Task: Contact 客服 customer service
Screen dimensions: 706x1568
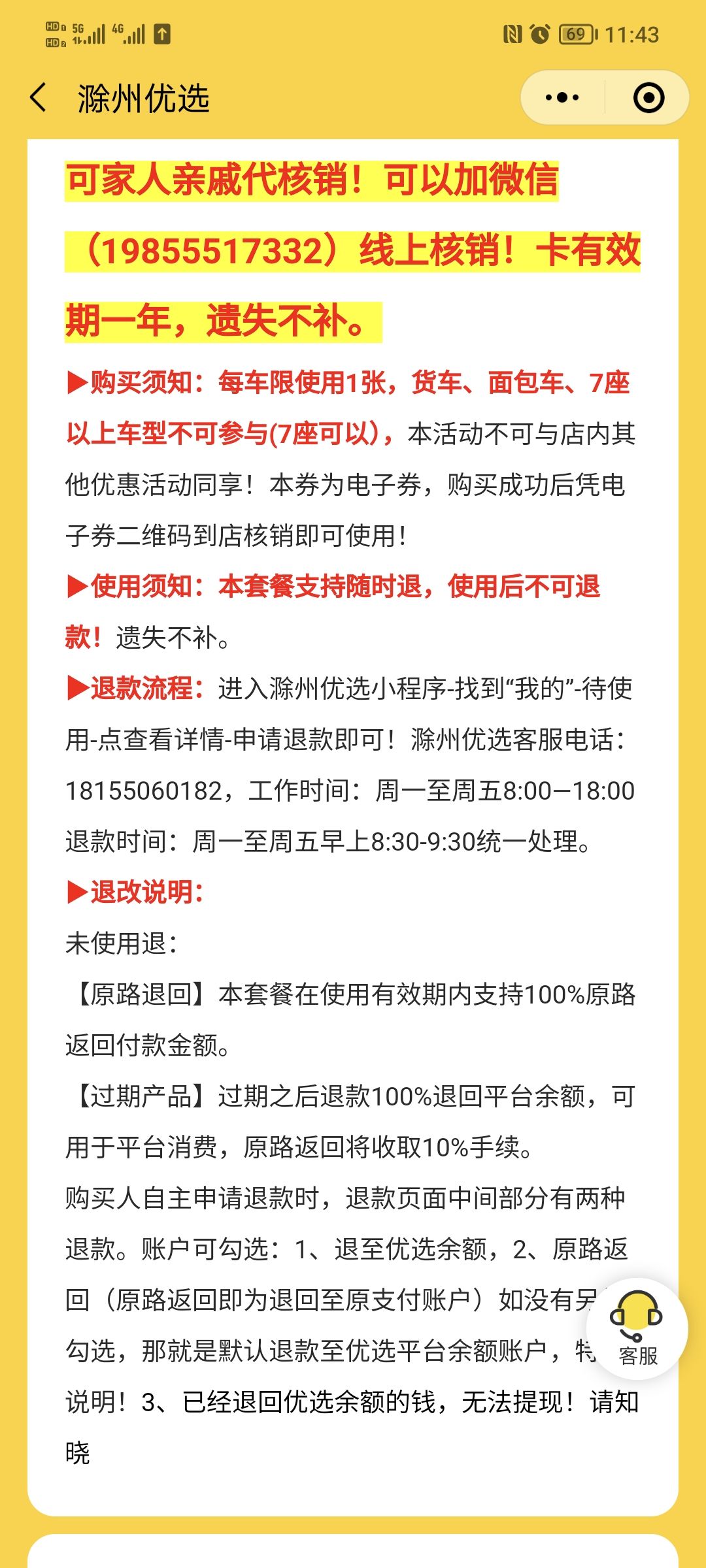Action: (x=637, y=1328)
